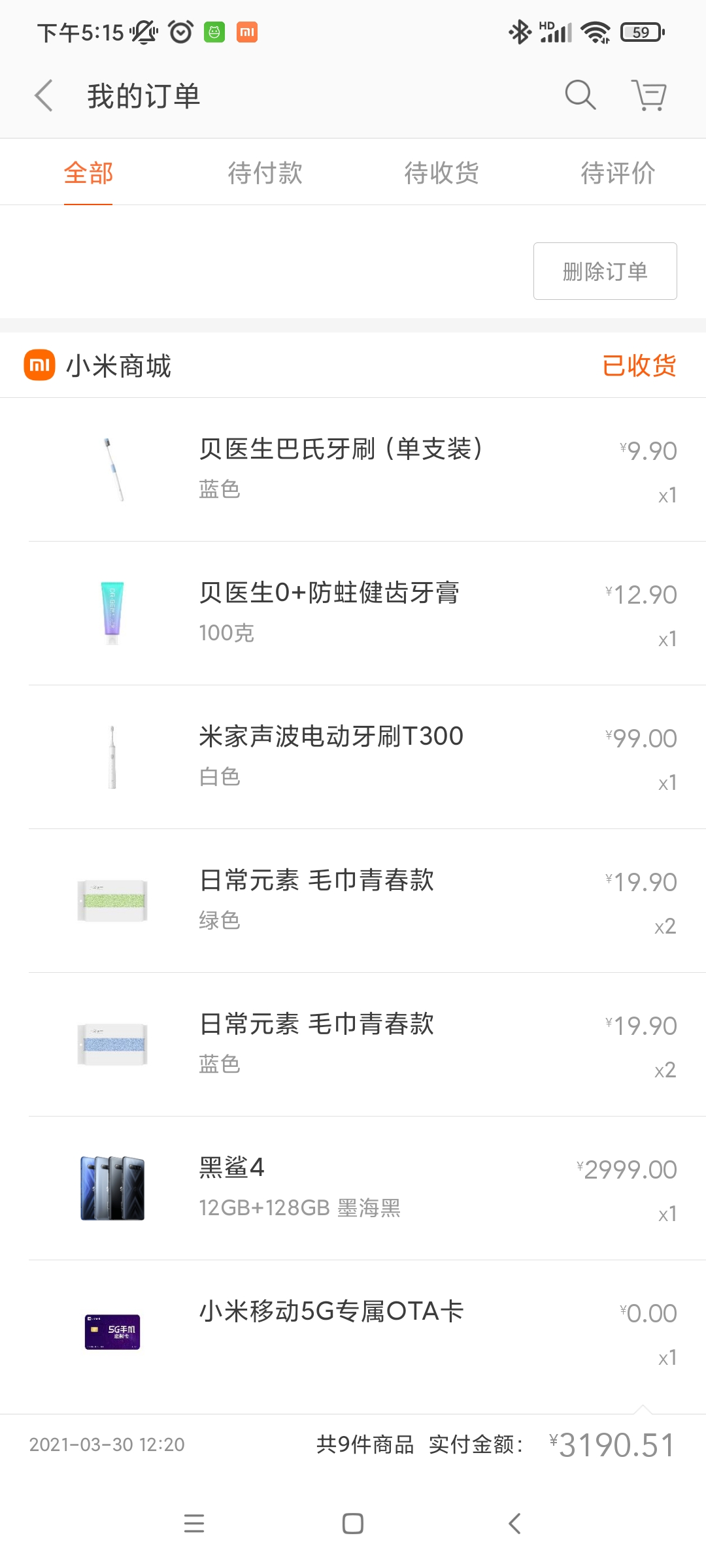
Task: Tap the 删除订单 button
Action: click(605, 271)
